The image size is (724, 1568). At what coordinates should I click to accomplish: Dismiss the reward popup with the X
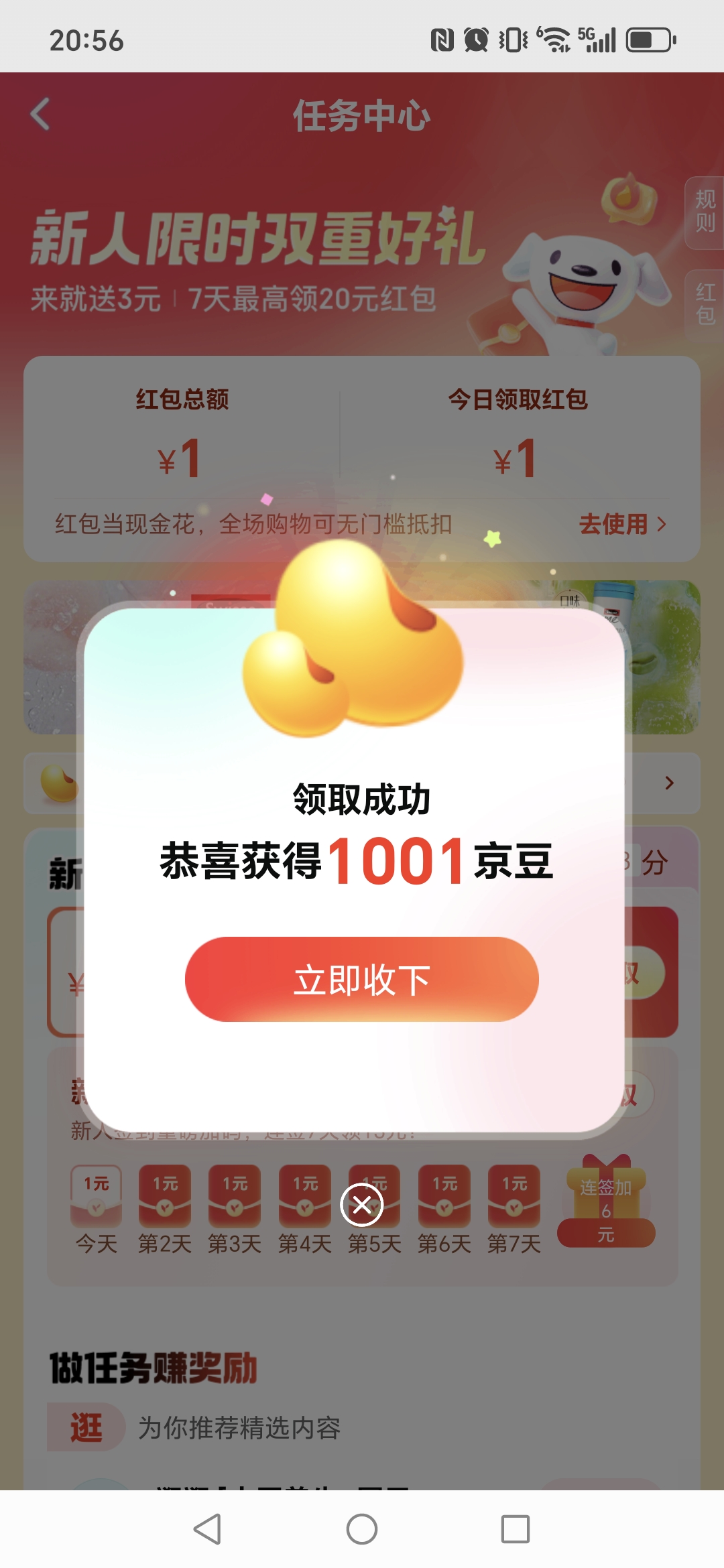[362, 1205]
